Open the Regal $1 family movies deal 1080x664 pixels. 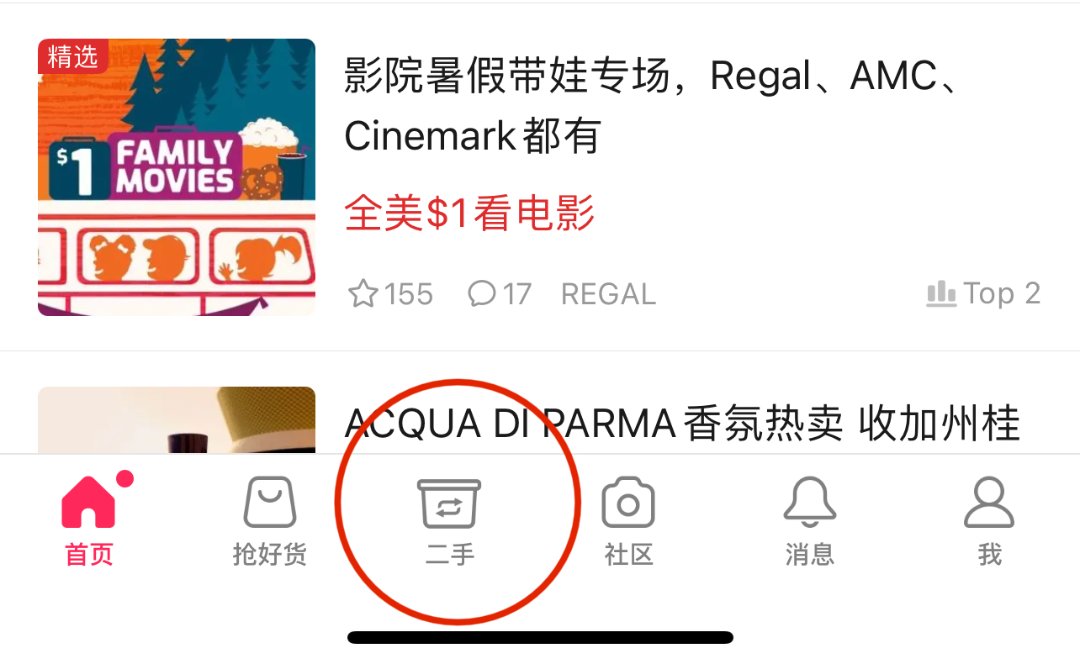[x=650, y=105]
